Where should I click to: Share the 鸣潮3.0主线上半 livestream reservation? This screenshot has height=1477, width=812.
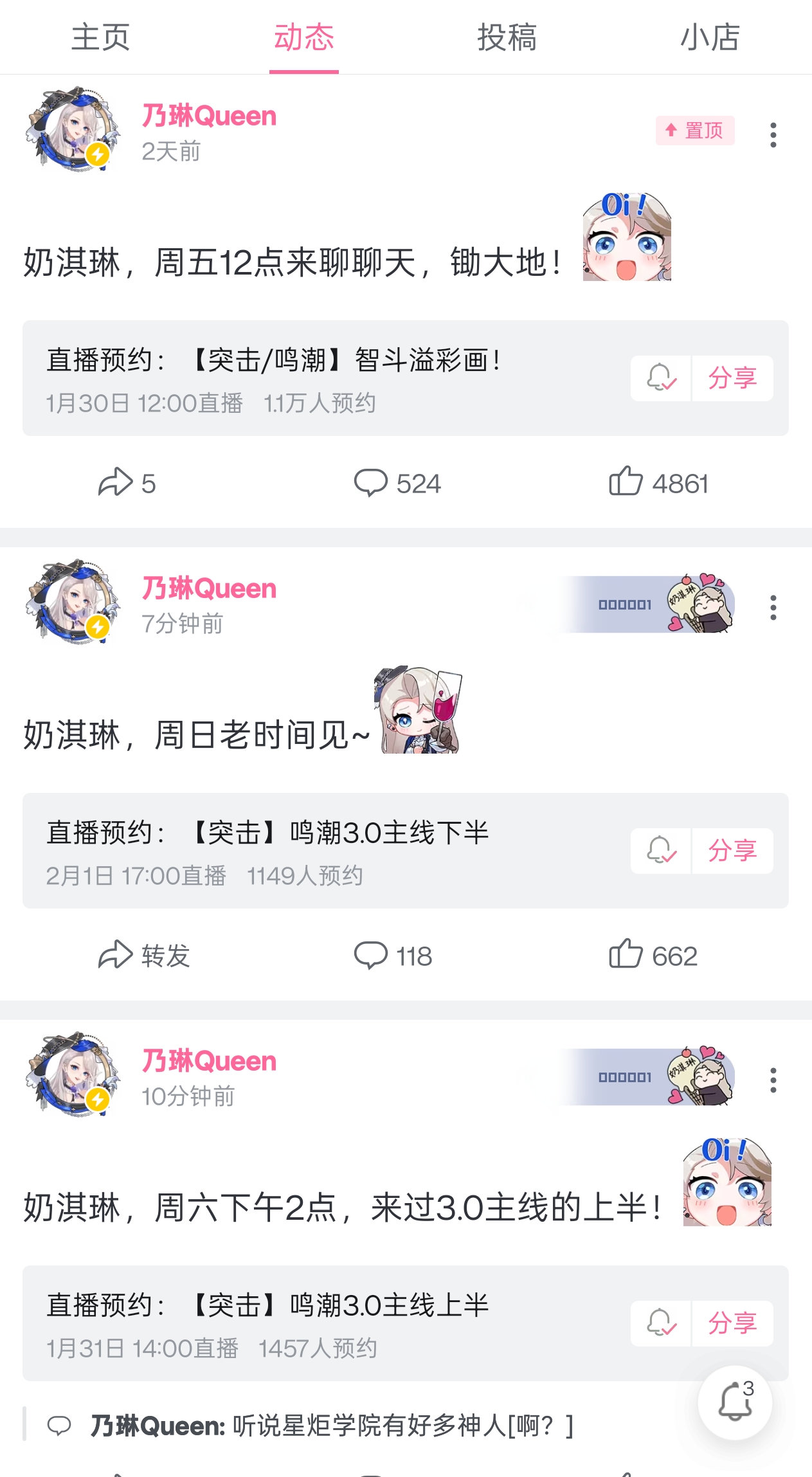click(x=732, y=1323)
